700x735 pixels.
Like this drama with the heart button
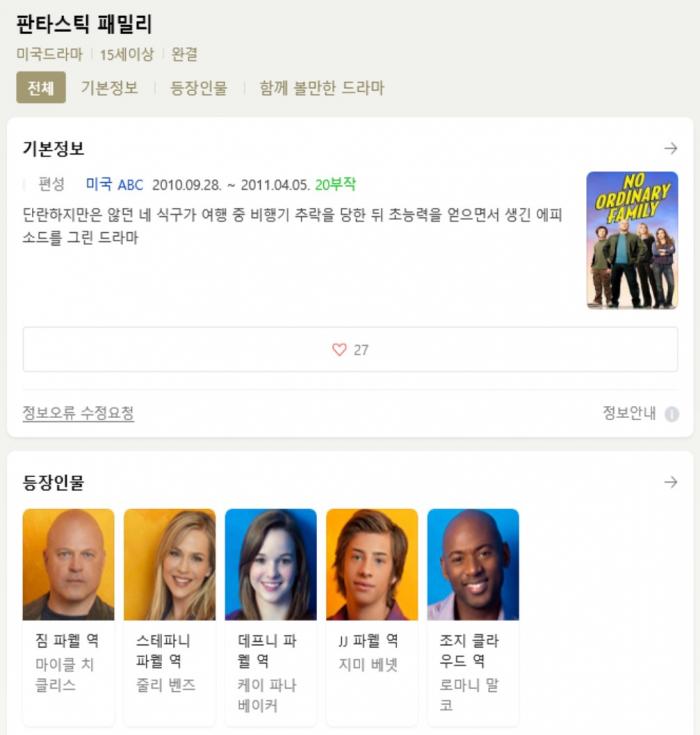pos(350,350)
